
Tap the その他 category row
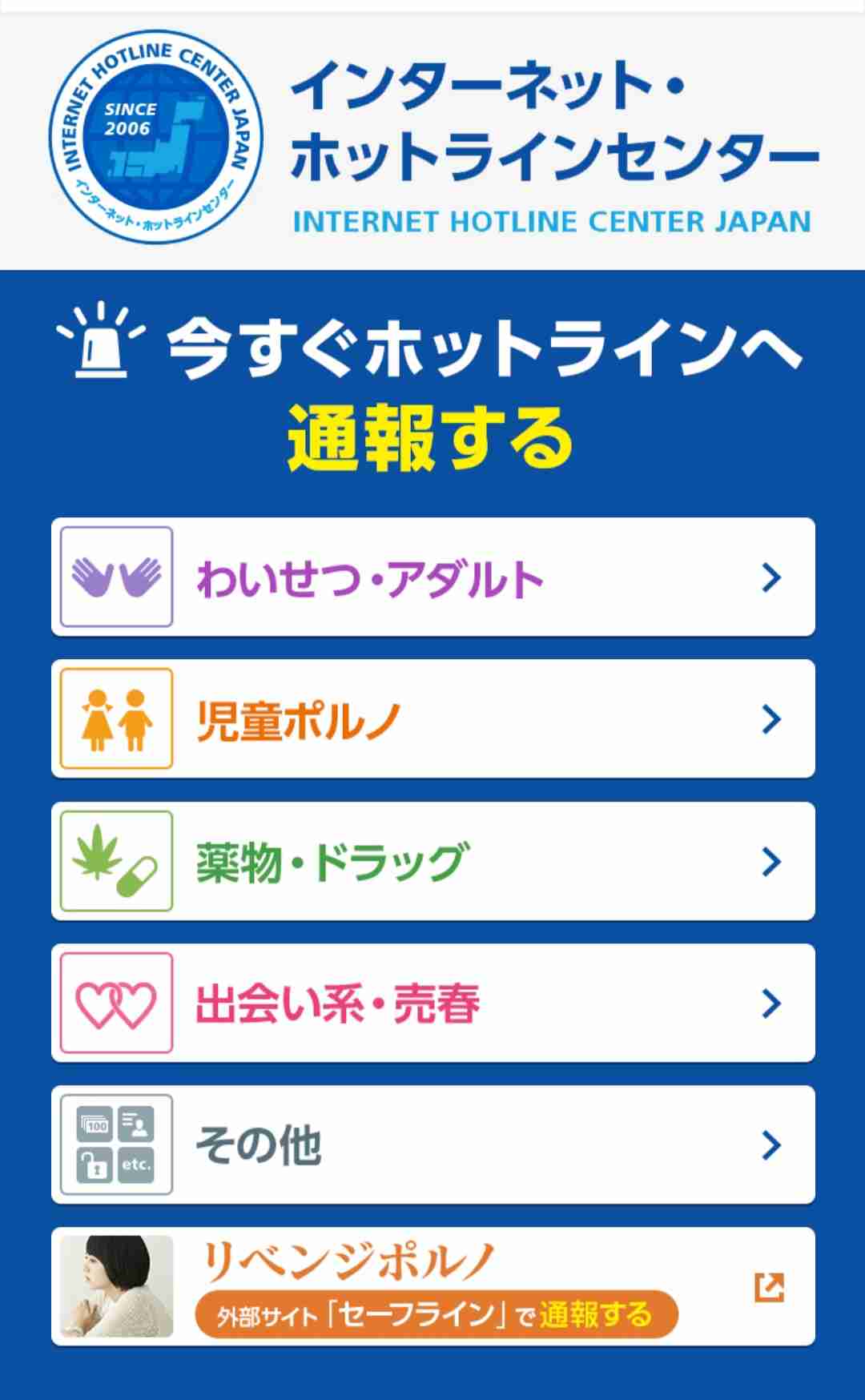433,1145
